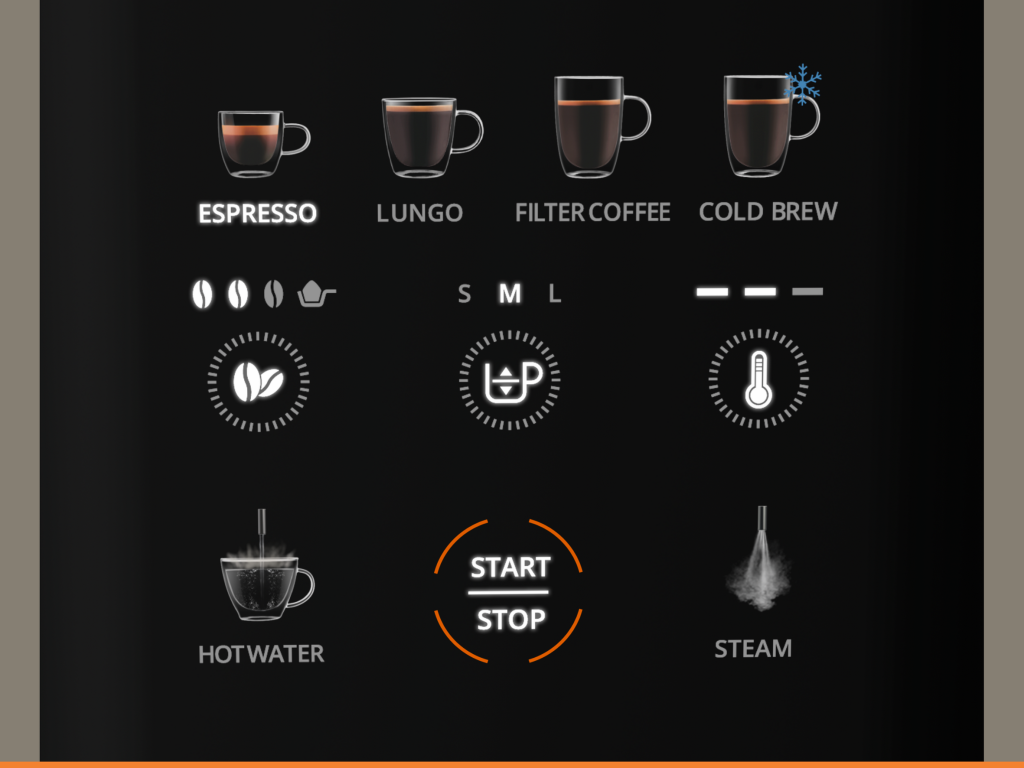This screenshot has height=768, width=1024.
Task: Adjust the temperature with the thermometer button
Action: pos(759,381)
